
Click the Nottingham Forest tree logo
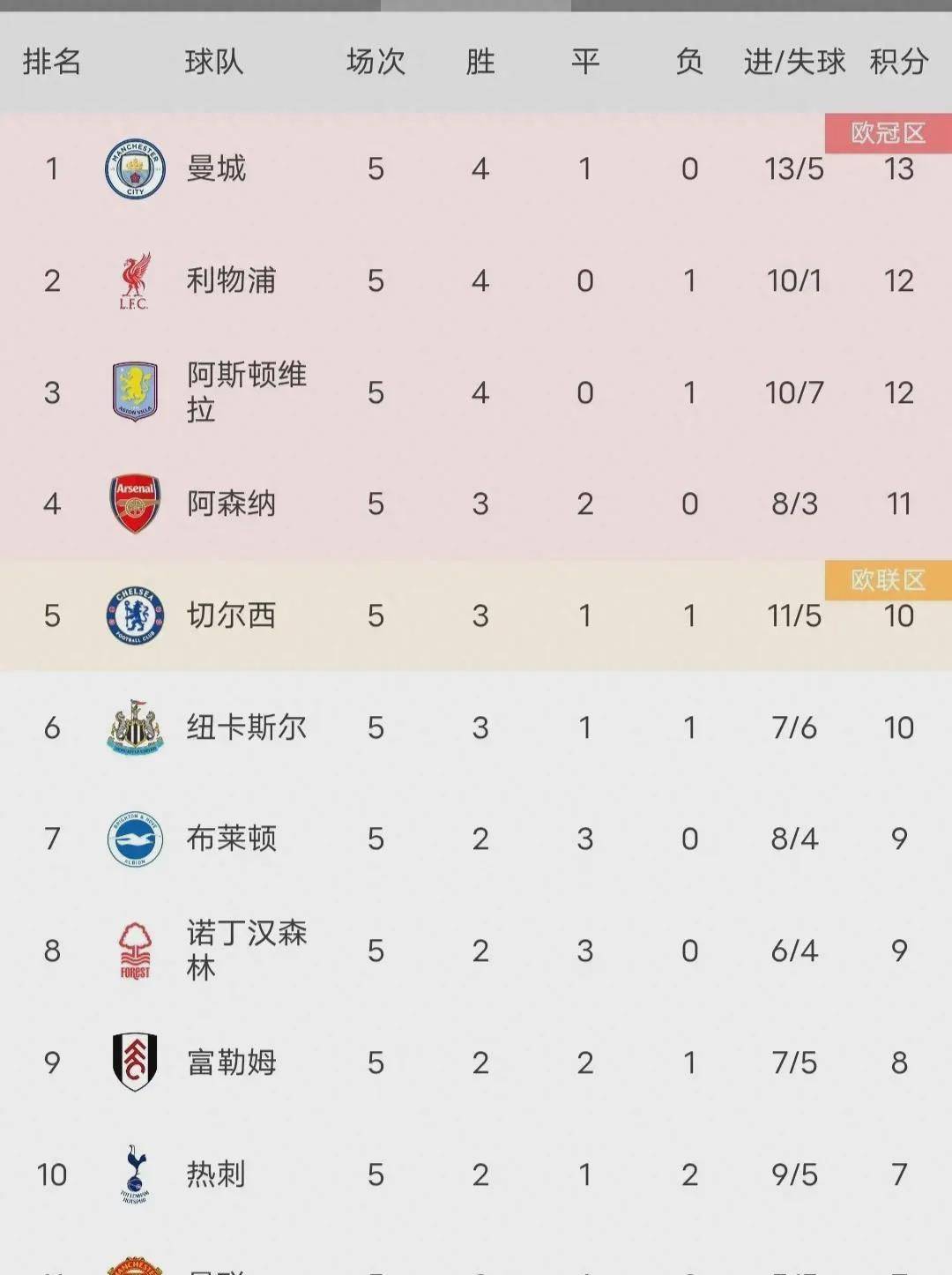coord(134,951)
